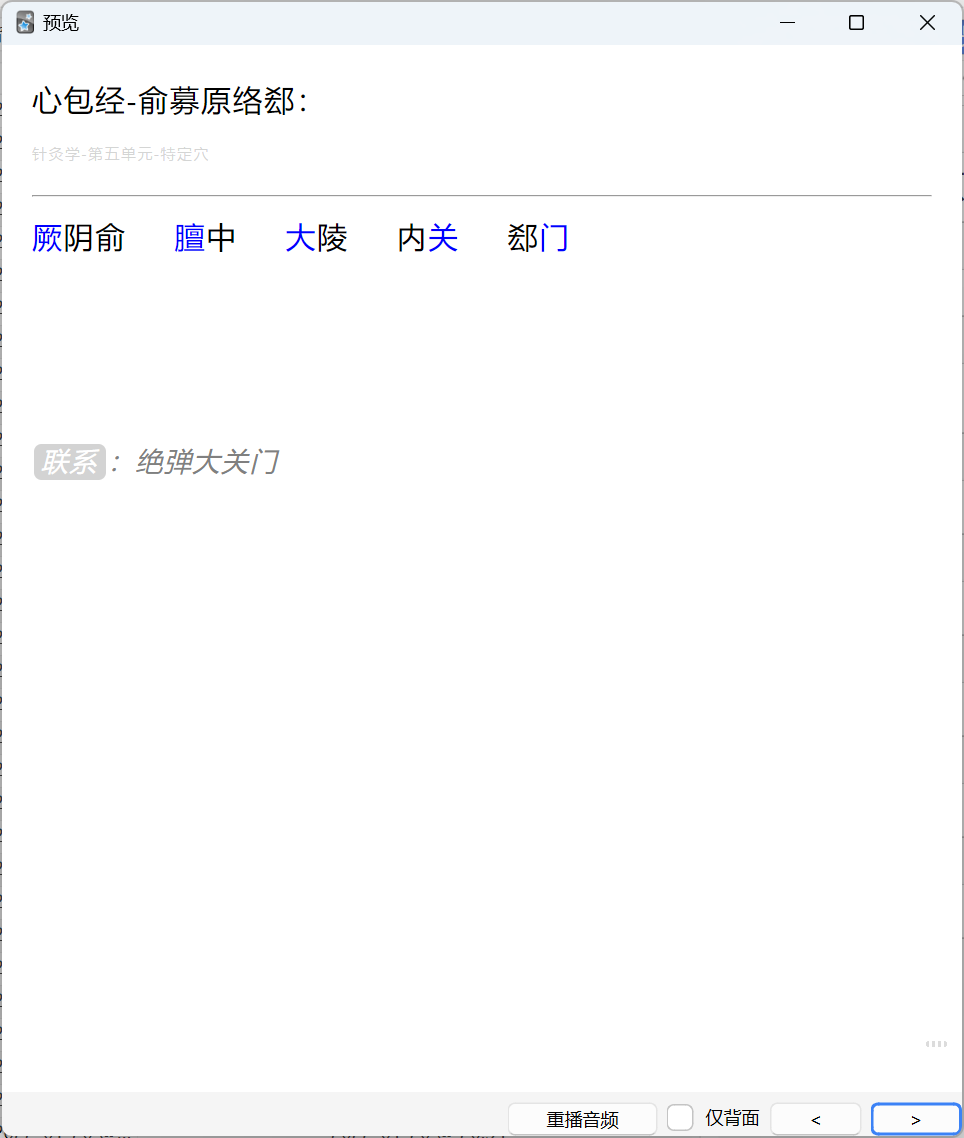Image resolution: width=964 pixels, height=1138 pixels.
Task: Go to next card with > button
Action: pos(915,1119)
